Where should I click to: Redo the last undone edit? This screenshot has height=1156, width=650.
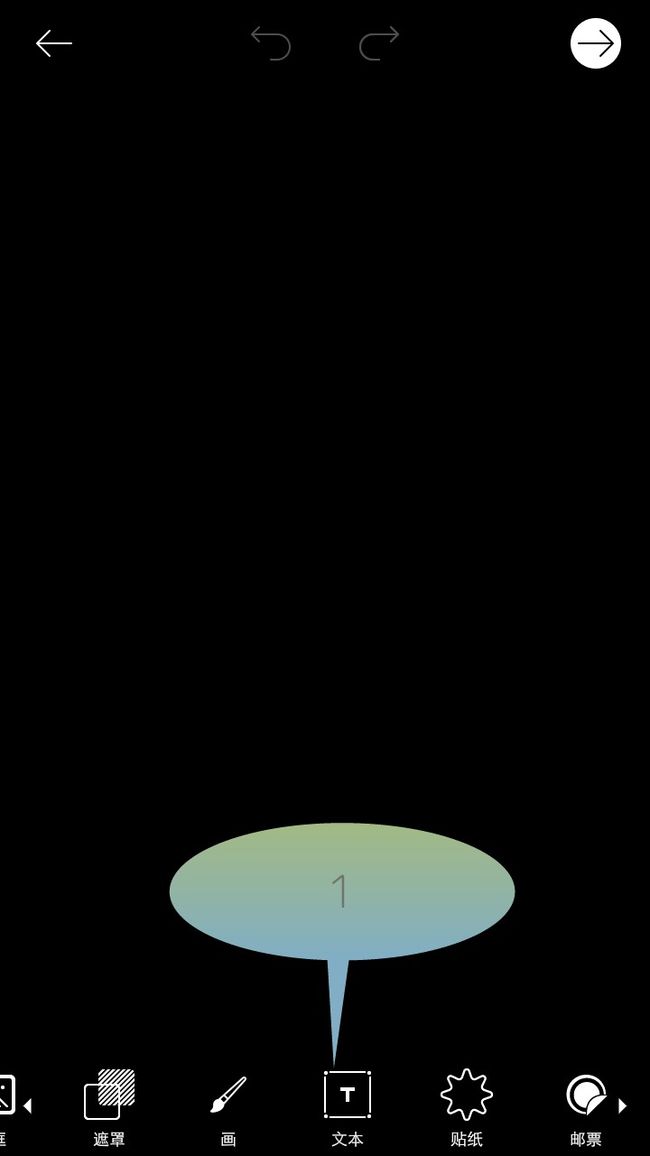pos(380,43)
